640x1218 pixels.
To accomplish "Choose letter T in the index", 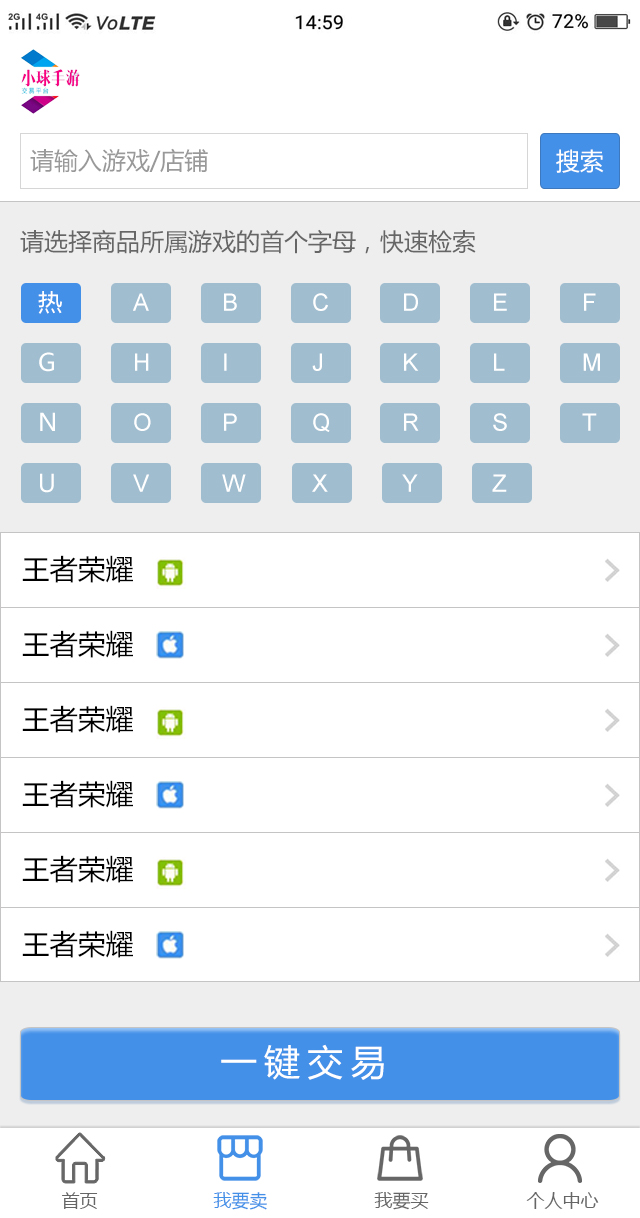I will (590, 423).
